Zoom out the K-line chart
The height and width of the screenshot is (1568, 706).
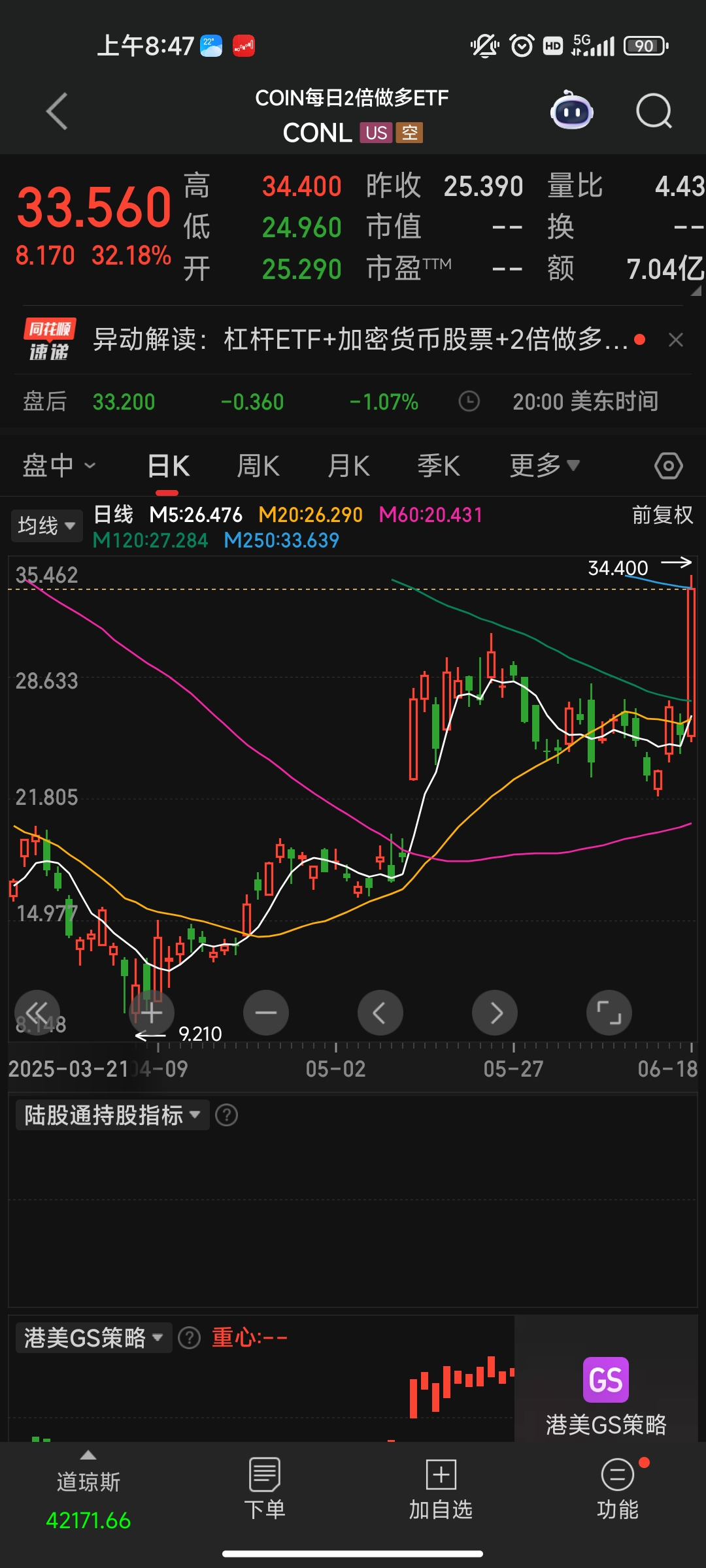pyautogui.click(x=266, y=1013)
